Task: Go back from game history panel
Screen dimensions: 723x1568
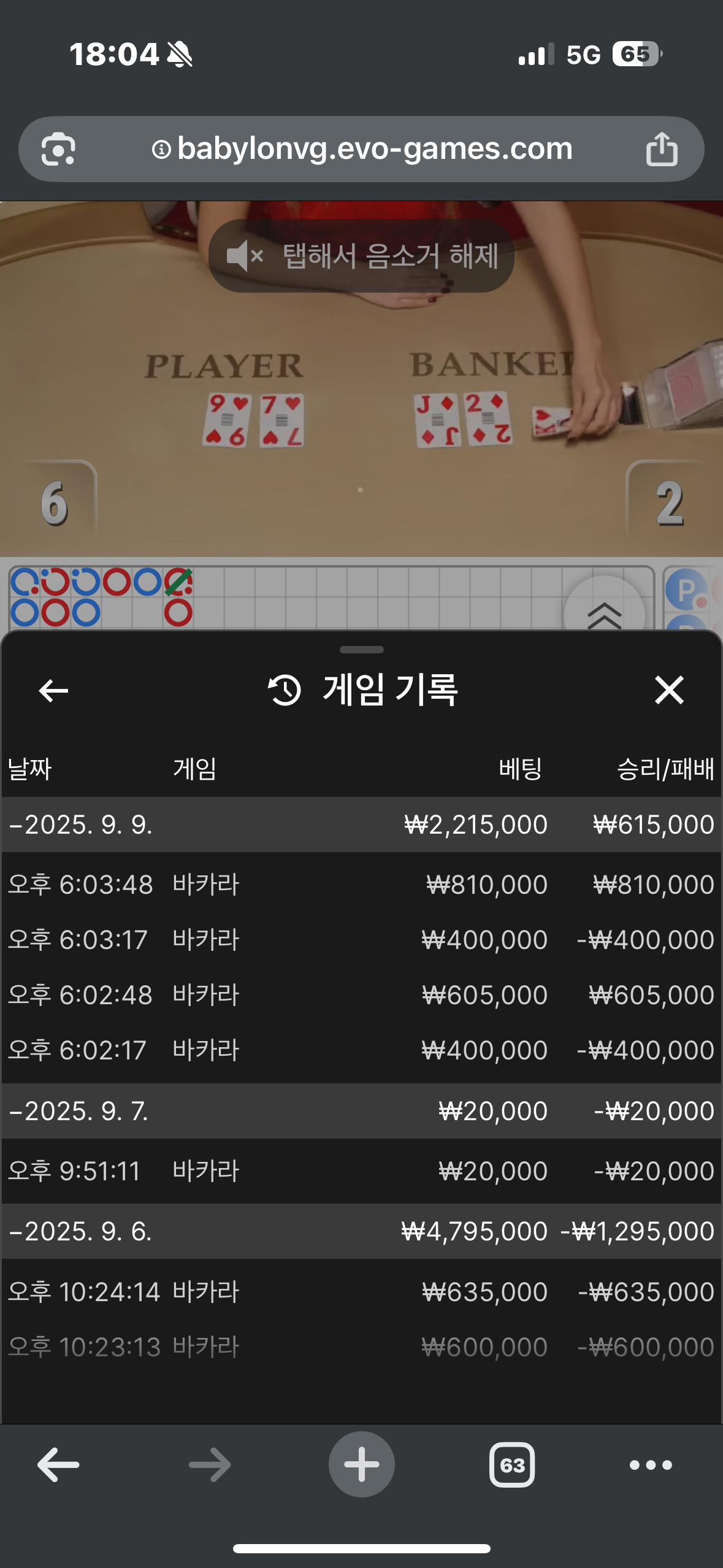Action: pos(53,691)
